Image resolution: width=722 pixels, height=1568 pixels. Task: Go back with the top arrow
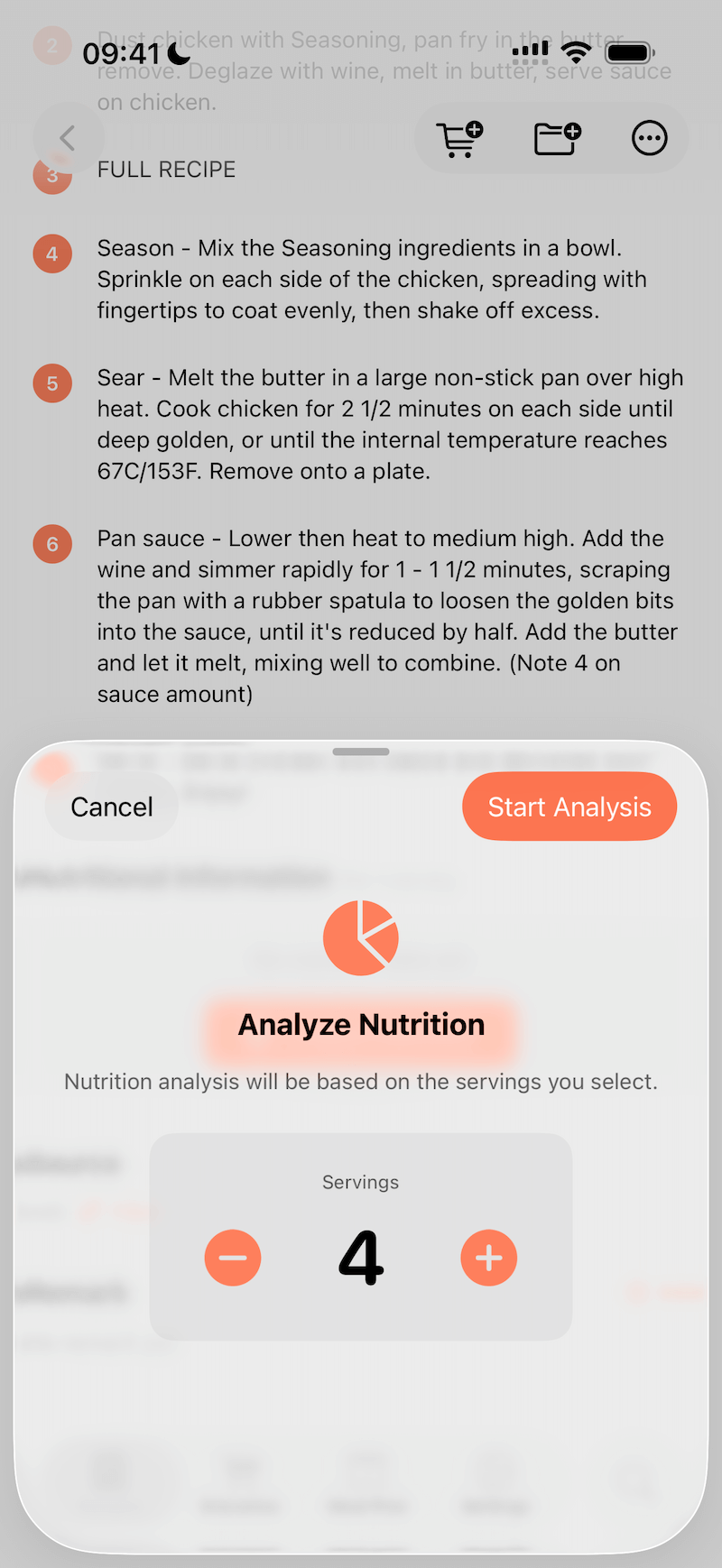click(x=67, y=138)
